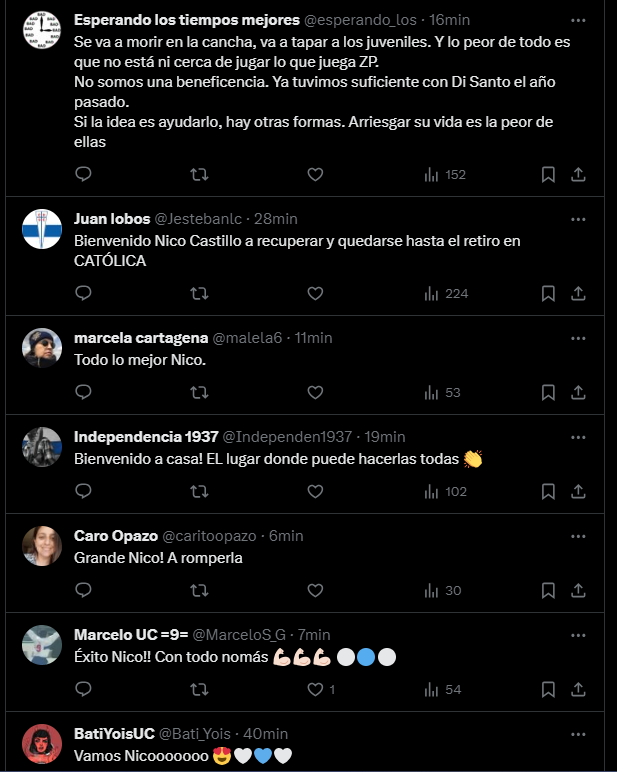The image size is (617, 772).
Task: Reply to Marcelo UC =9='s tweet
Action: point(84,689)
